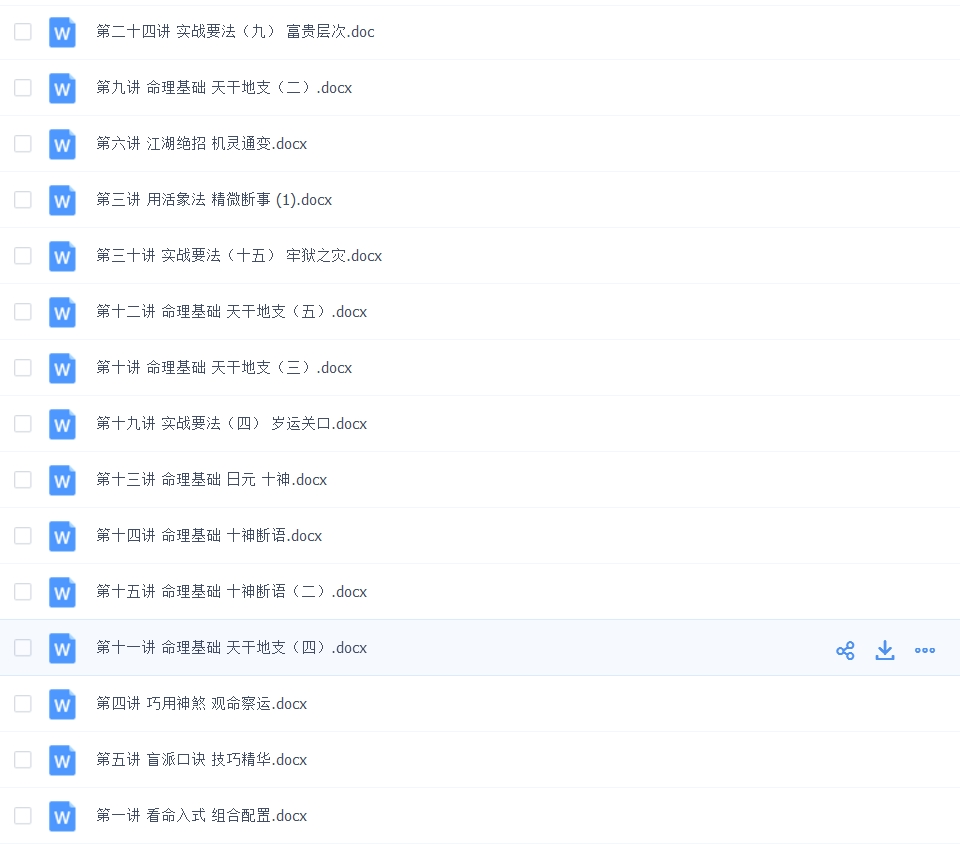
Task: Check the box for 第四讲 巧用神煞 观命察运
Action: coord(23,704)
